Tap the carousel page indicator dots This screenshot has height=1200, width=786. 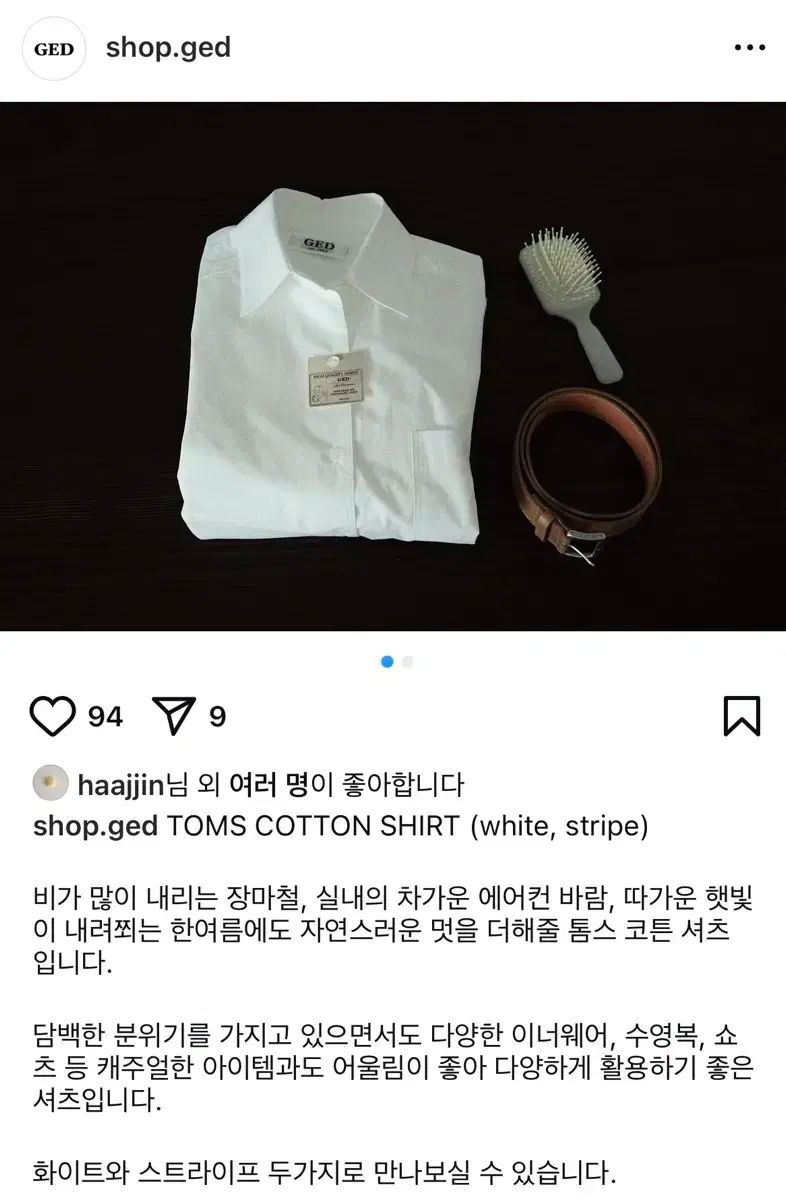pos(397,661)
